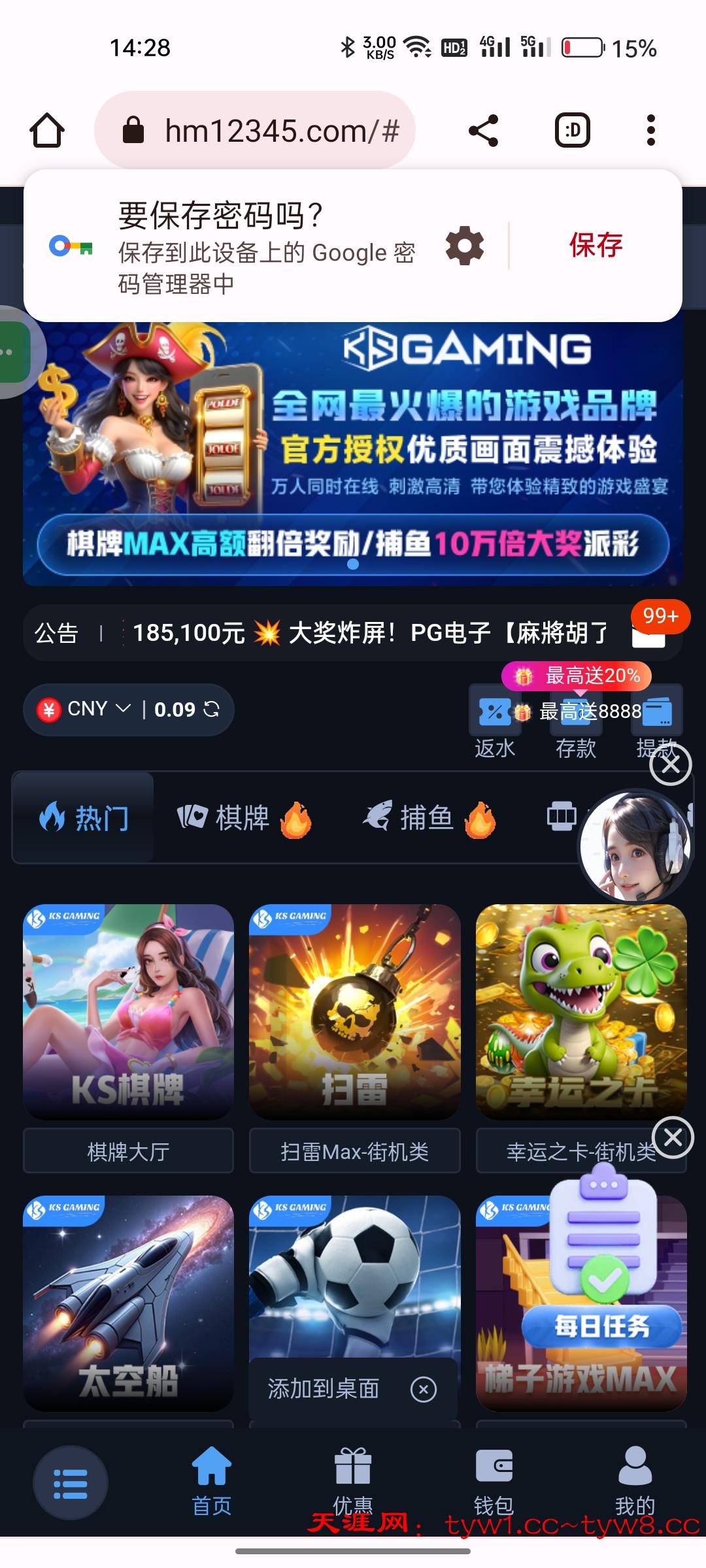The width and height of the screenshot is (706, 1568).
Task: Switch to the 棋牌 game category
Action: 243,818
